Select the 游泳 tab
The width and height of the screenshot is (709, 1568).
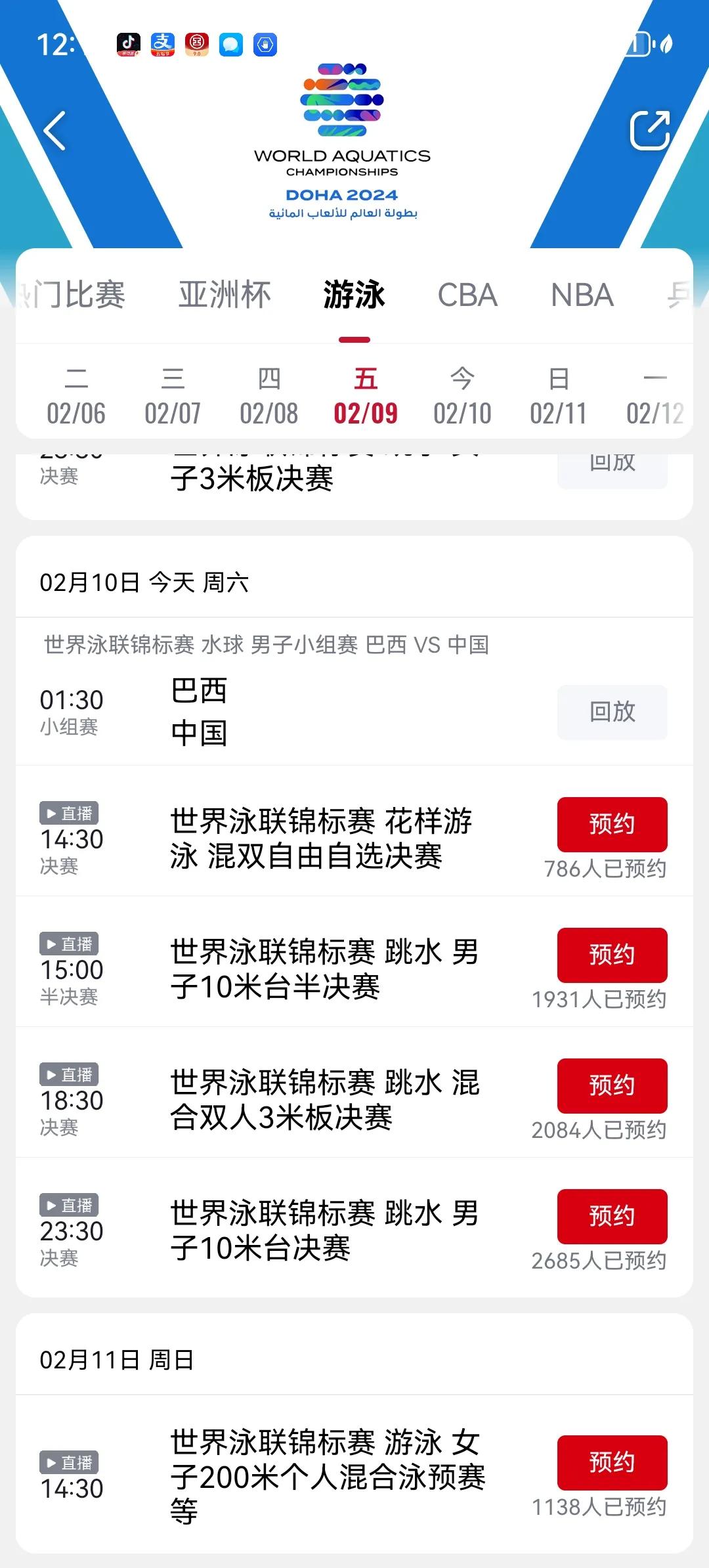pos(354,295)
